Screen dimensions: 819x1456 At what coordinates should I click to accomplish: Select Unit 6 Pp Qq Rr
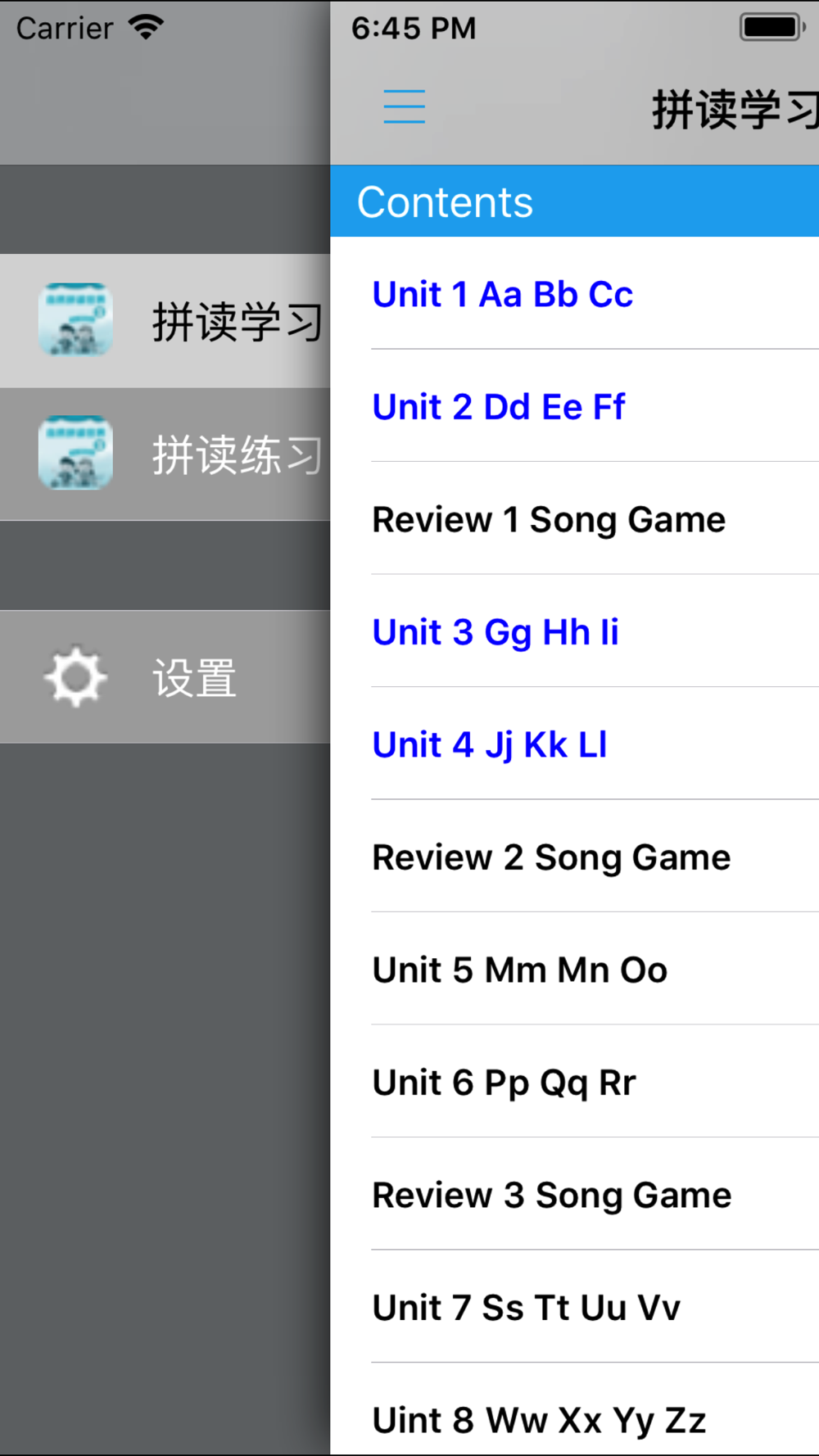point(575,1082)
